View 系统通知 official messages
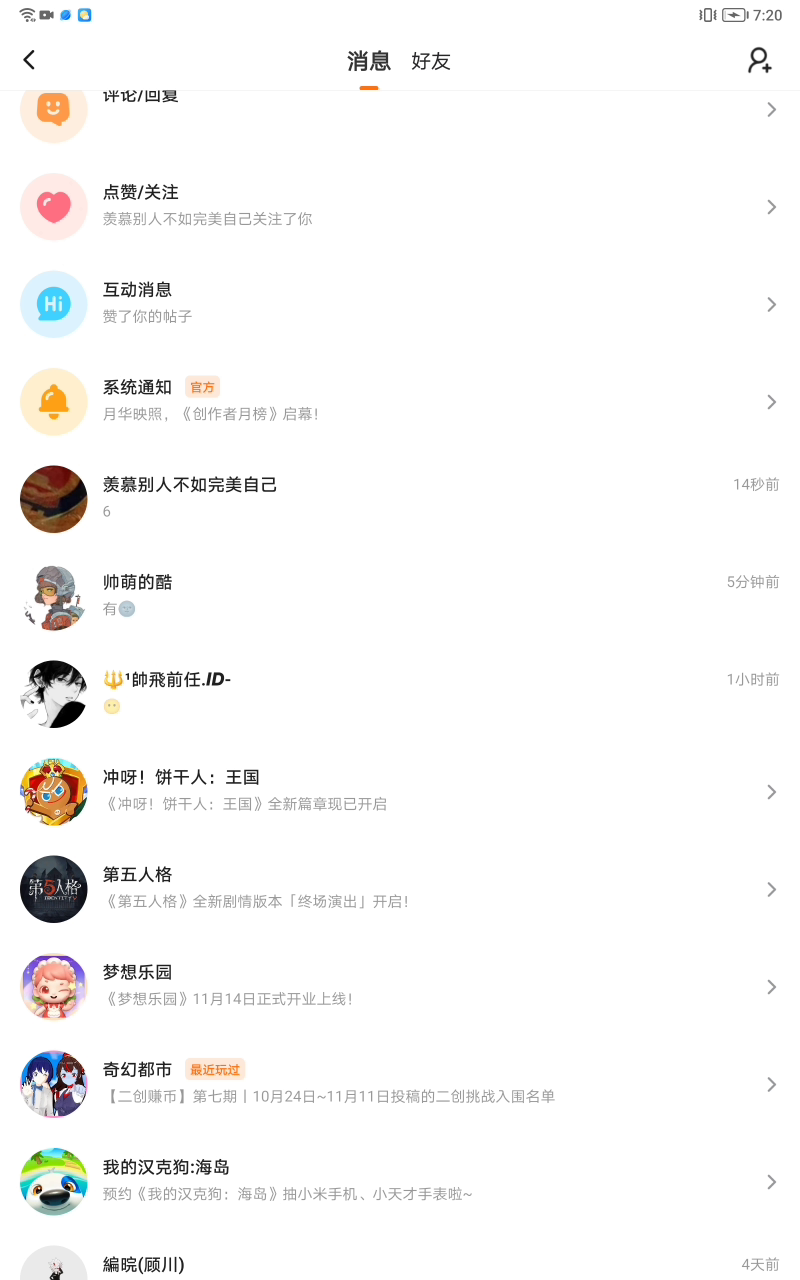Screen dimensions: 800x1280 pyautogui.click(x=400, y=401)
